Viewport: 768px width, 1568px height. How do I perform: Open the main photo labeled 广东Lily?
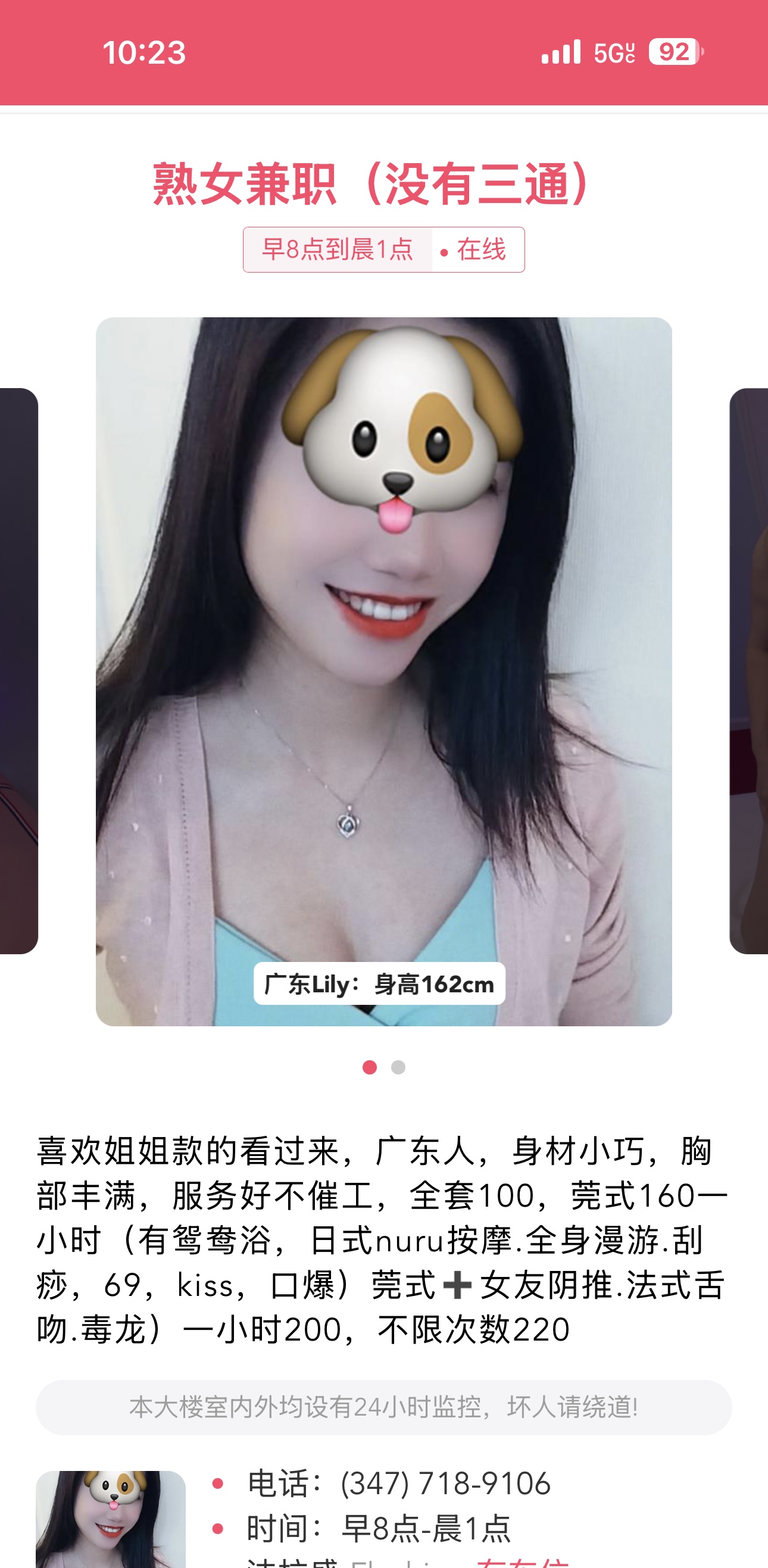[383, 671]
